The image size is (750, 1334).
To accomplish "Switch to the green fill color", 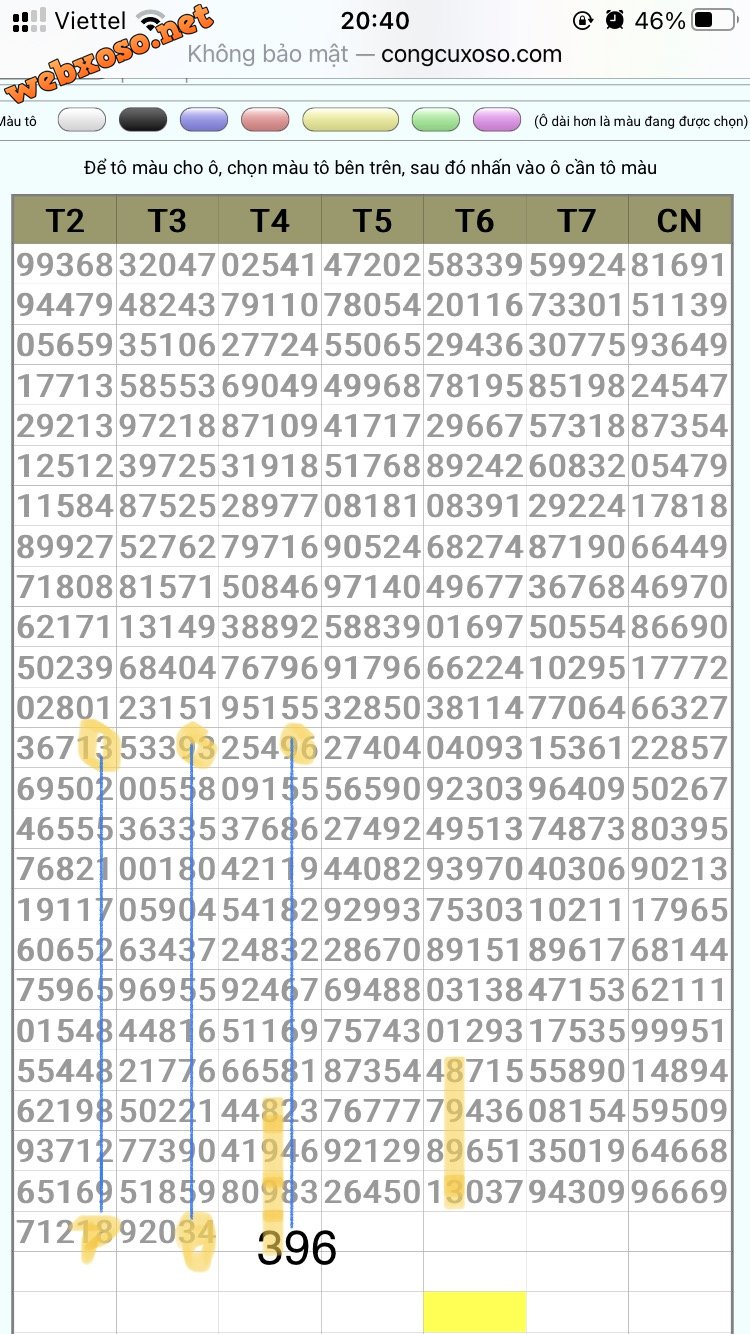I will (x=435, y=120).
